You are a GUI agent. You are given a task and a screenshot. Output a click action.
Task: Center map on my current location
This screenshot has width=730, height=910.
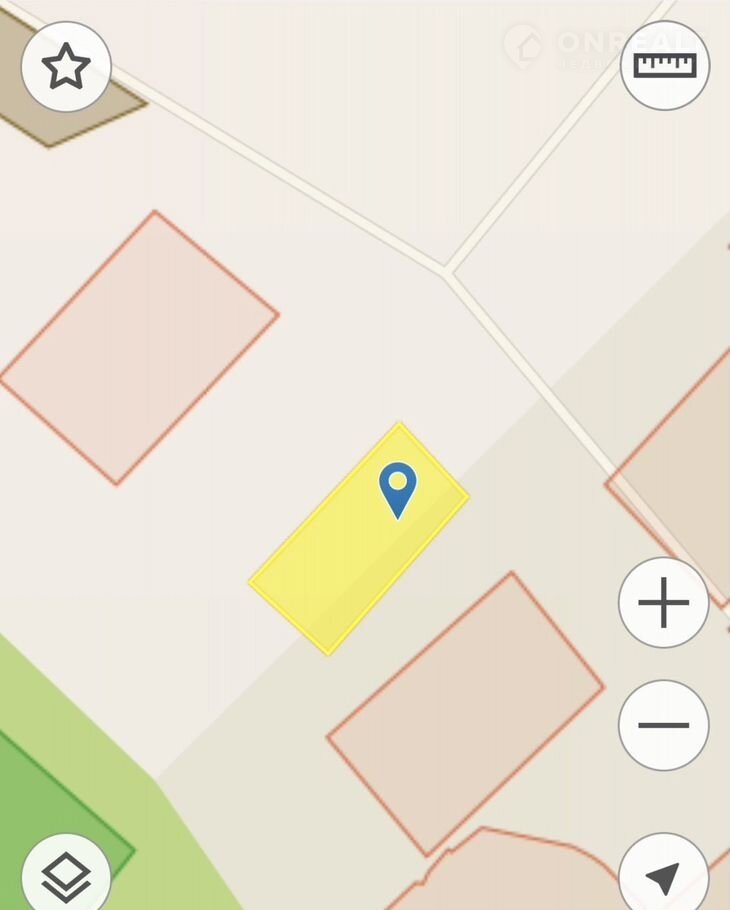pyautogui.click(x=664, y=876)
